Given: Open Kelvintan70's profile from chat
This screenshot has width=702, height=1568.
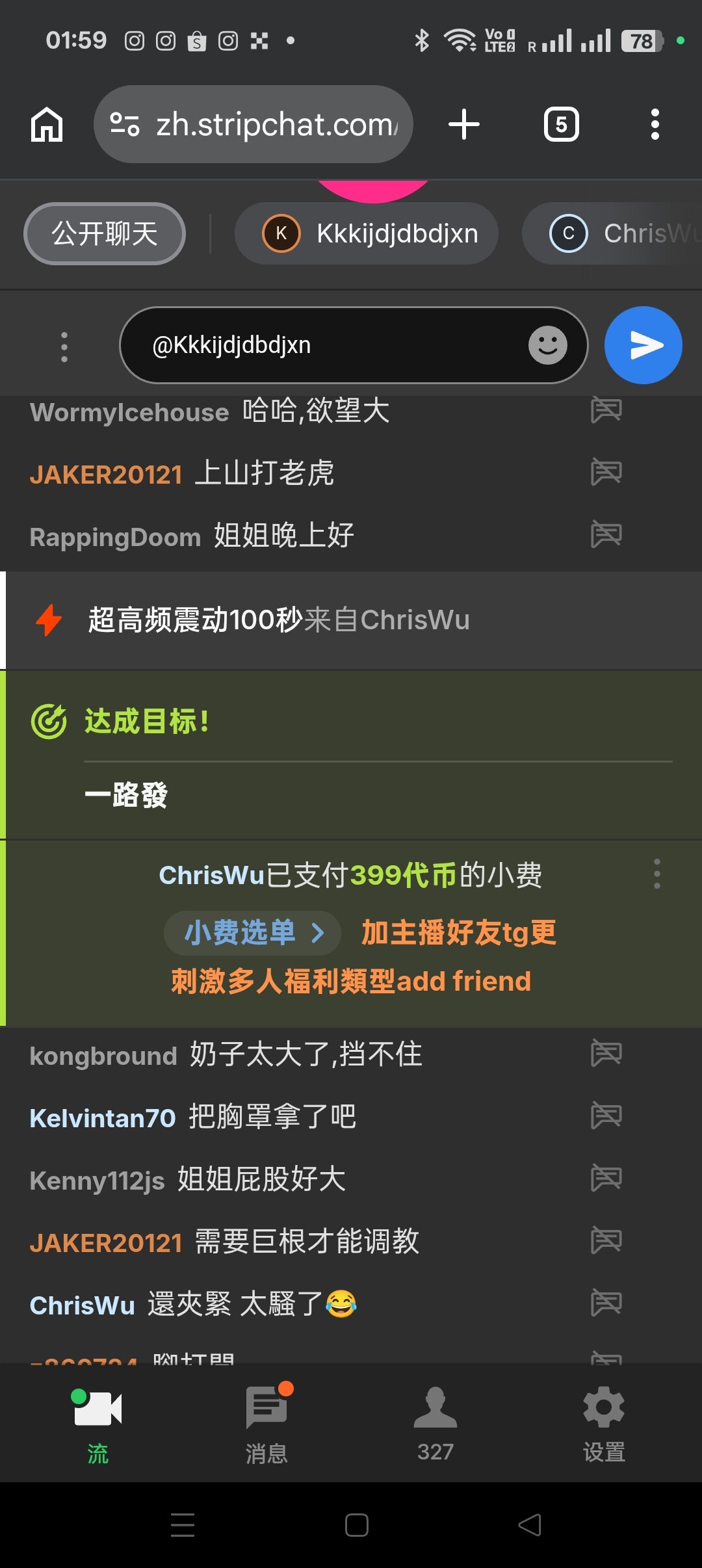Looking at the screenshot, I should (x=103, y=1118).
